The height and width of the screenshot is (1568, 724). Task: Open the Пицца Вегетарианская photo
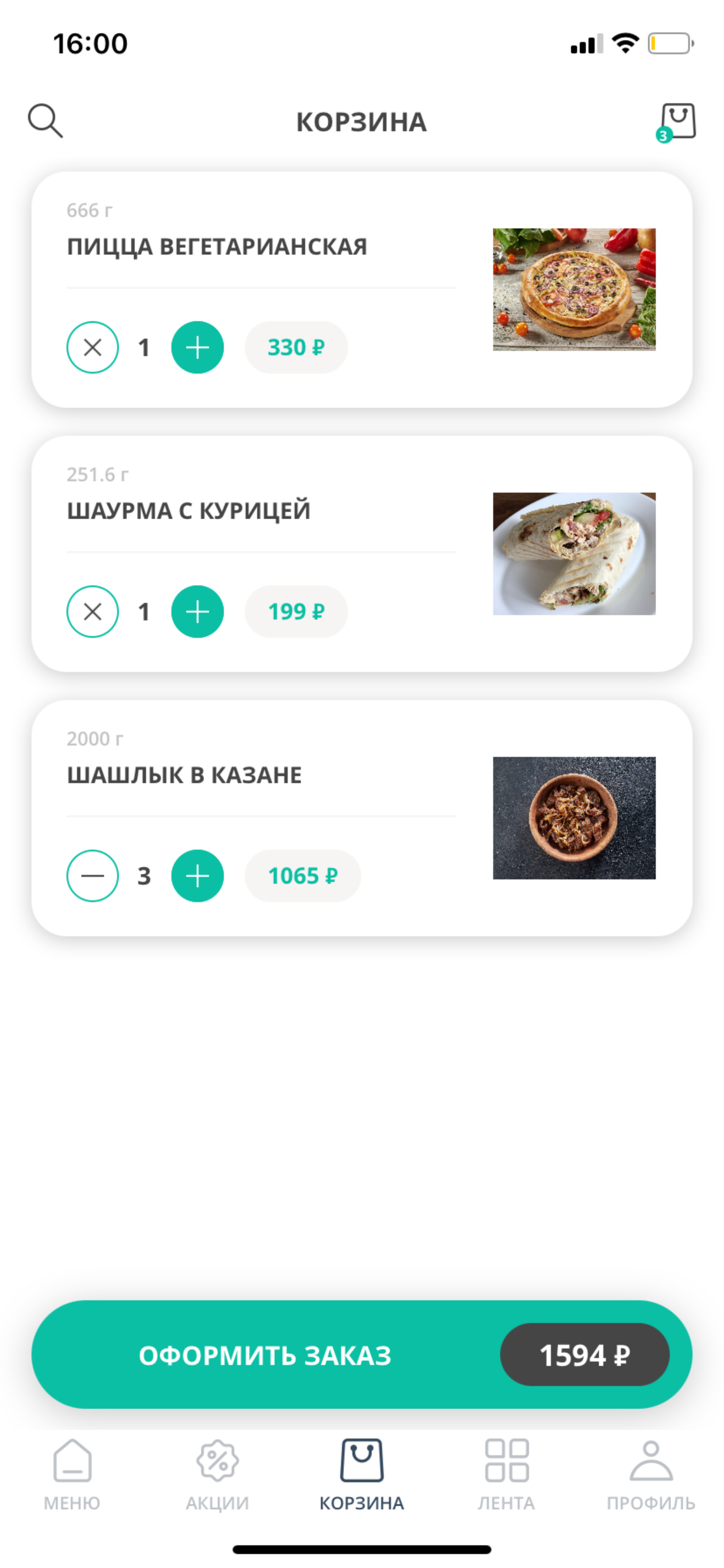[x=574, y=289]
